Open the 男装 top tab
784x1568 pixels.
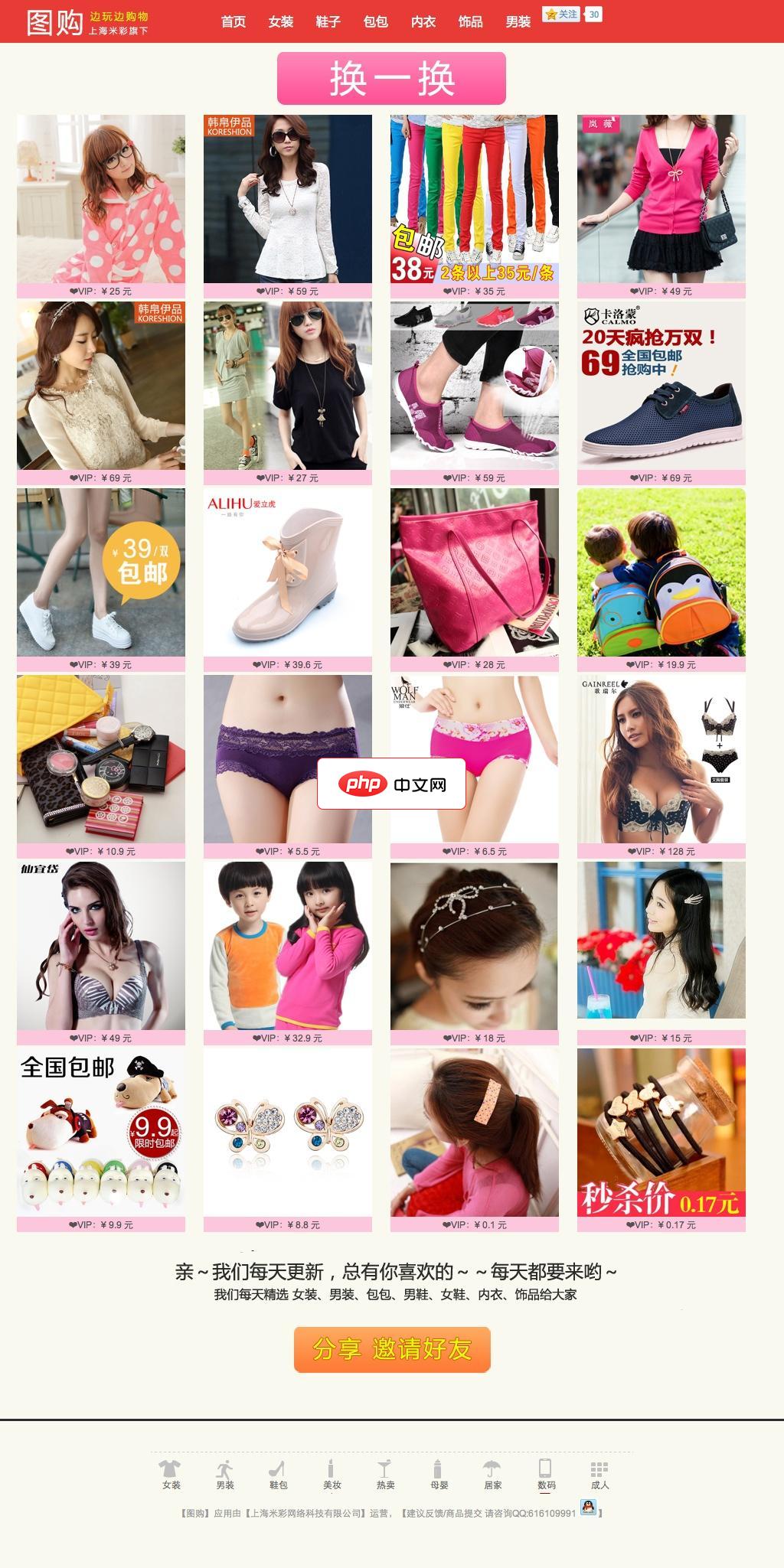pos(518,21)
